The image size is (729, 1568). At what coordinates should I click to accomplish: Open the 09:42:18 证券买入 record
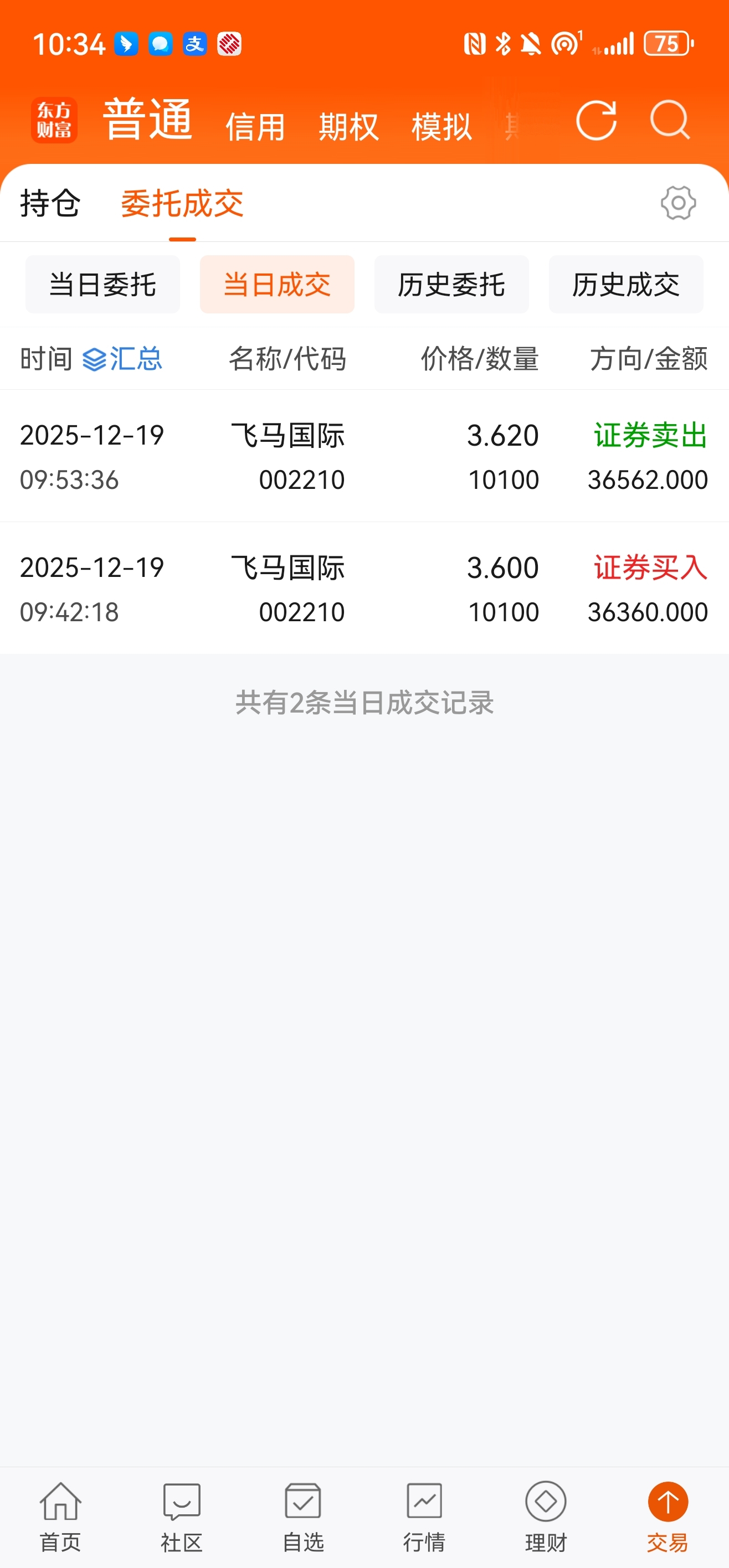click(364, 588)
